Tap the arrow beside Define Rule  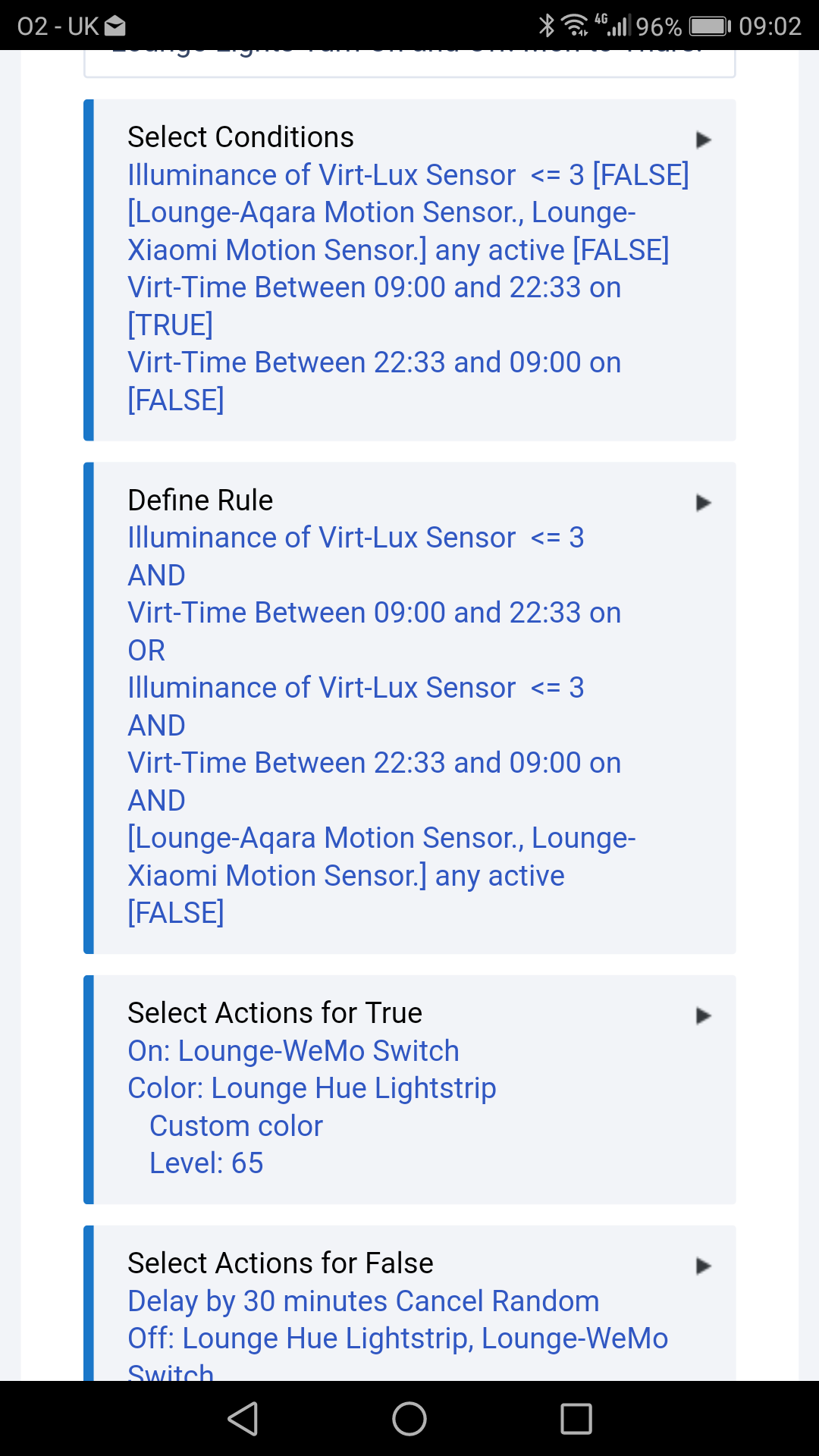(703, 503)
